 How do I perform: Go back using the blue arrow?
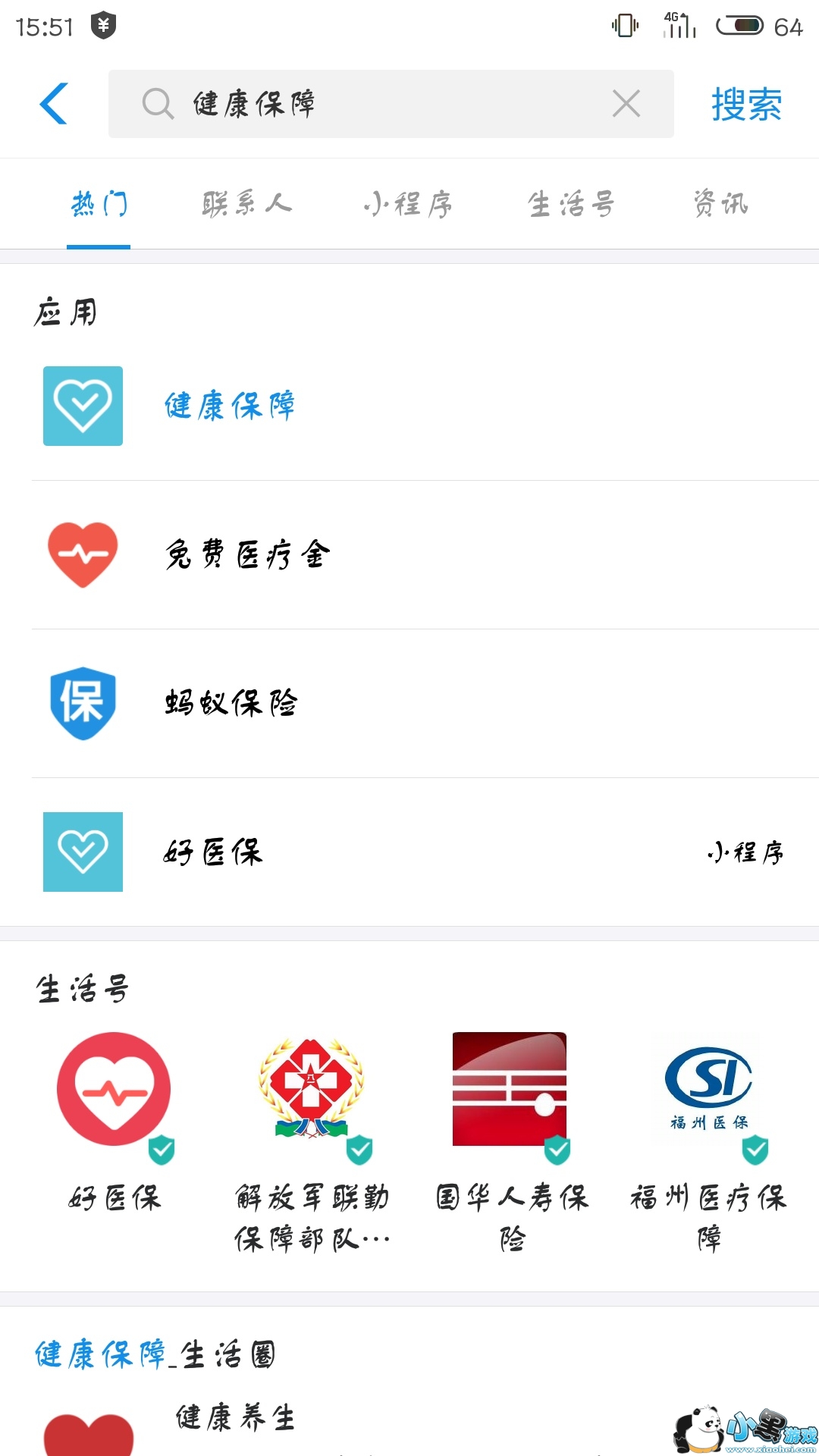pyautogui.click(x=54, y=104)
